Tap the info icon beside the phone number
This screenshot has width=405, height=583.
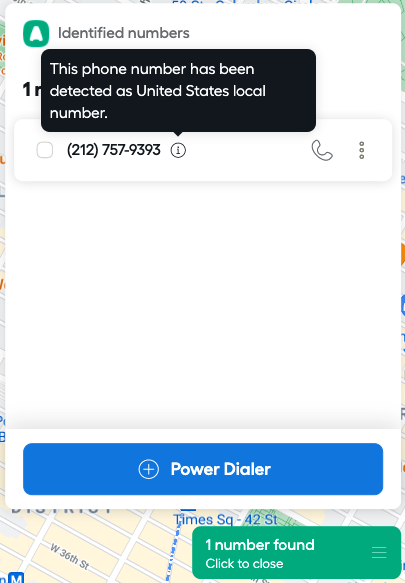(178, 150)
